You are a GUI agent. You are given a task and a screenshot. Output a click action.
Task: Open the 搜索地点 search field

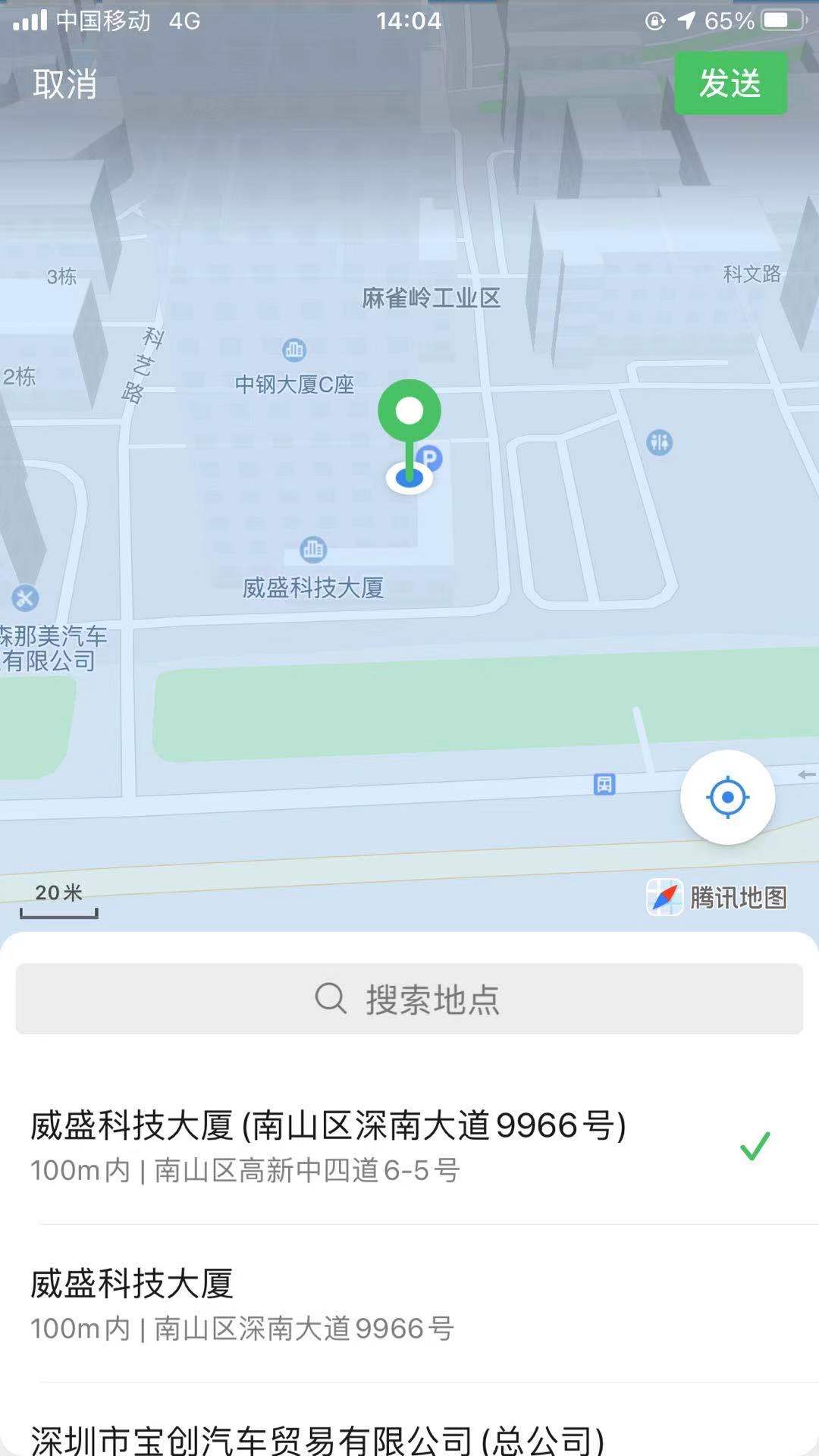click(409, 999)
